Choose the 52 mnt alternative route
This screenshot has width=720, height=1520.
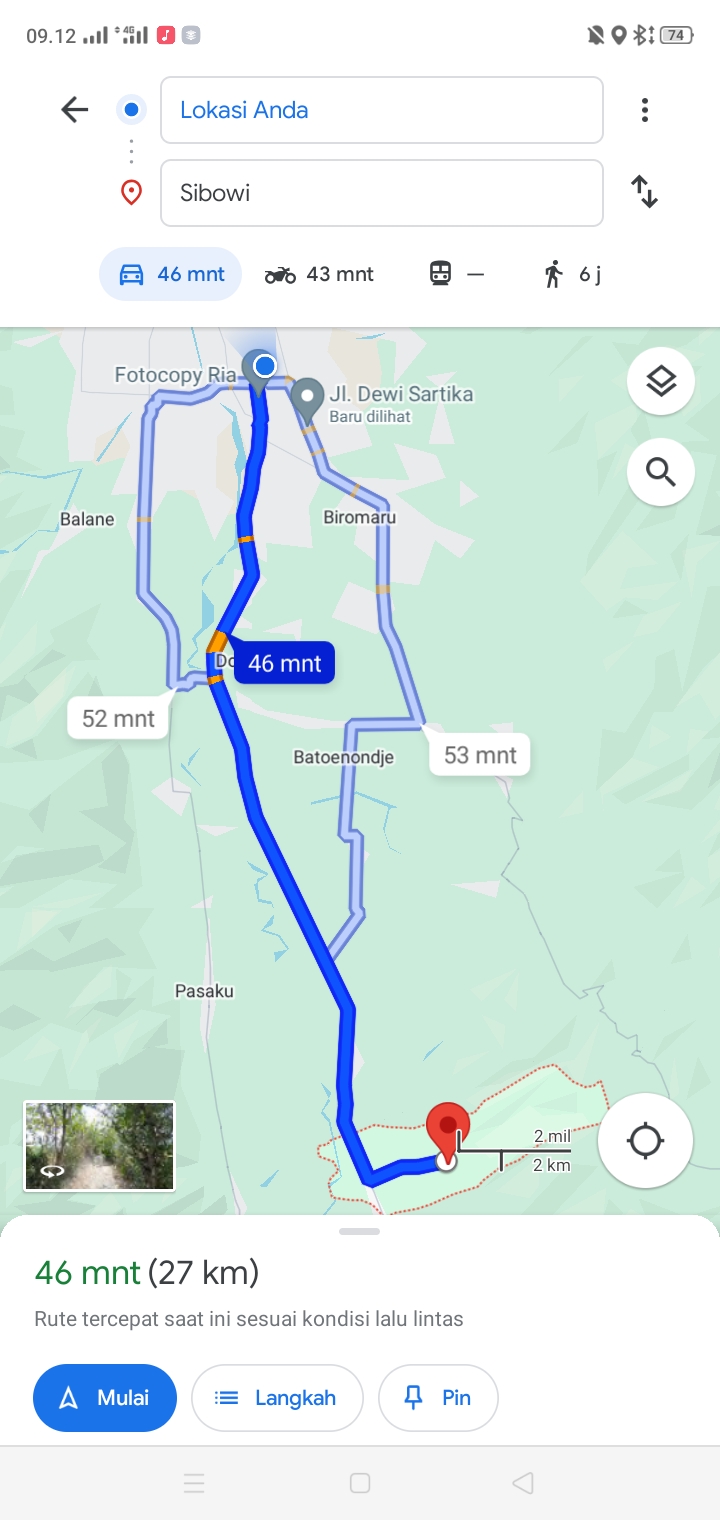pos(118,718)
